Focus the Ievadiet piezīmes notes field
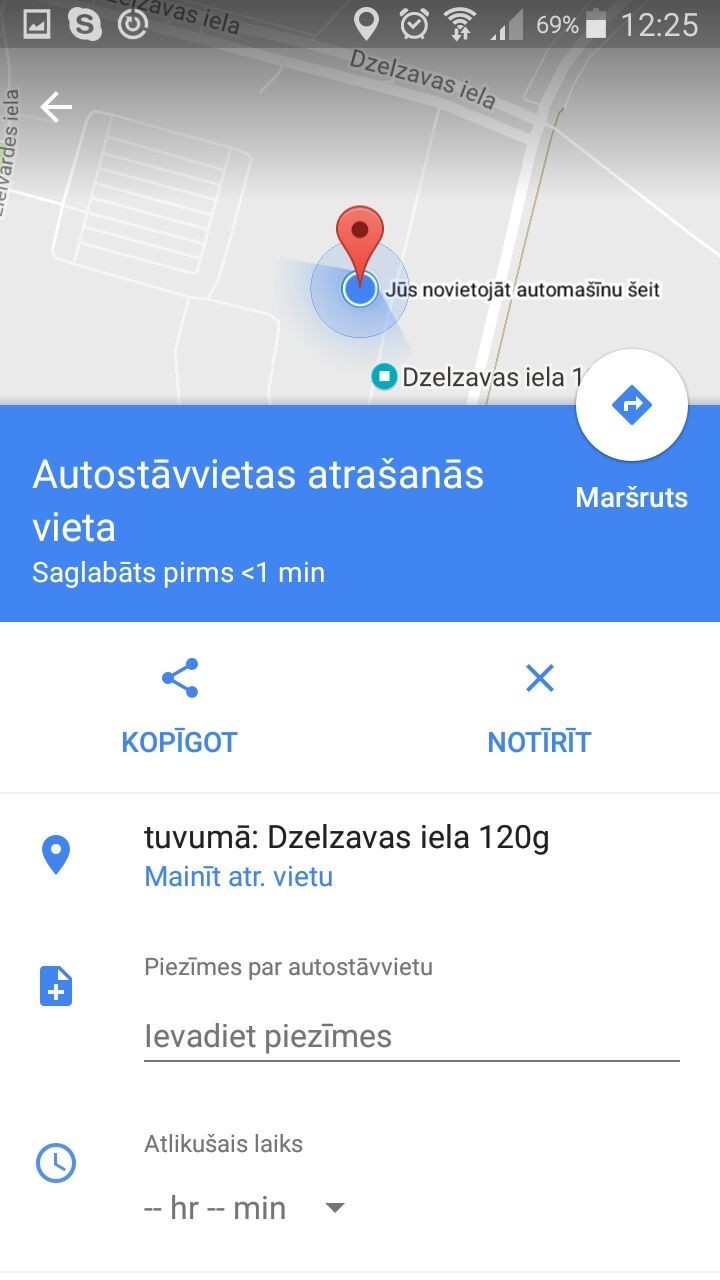This screenshot has height=1280, width=720. [412, 1037]
